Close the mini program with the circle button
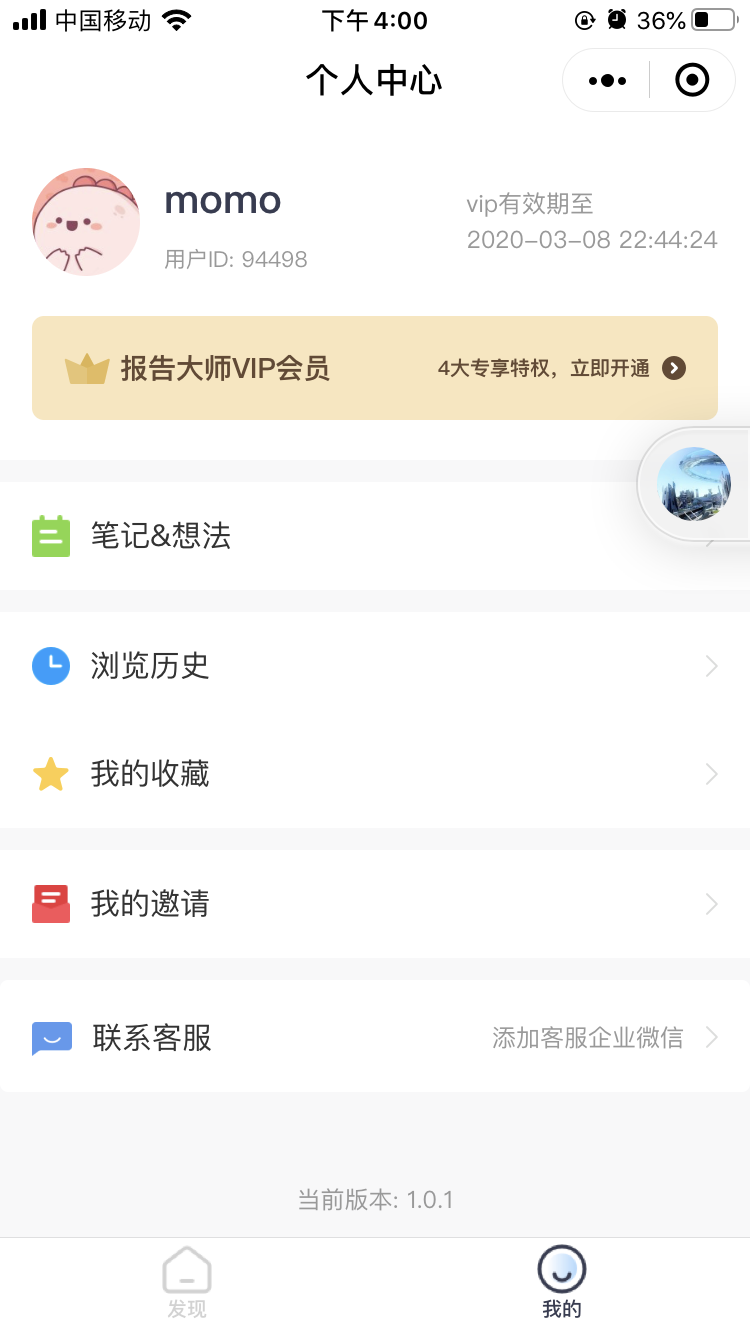This screenshot has height=1334, width=750. (x=692, y=80)
